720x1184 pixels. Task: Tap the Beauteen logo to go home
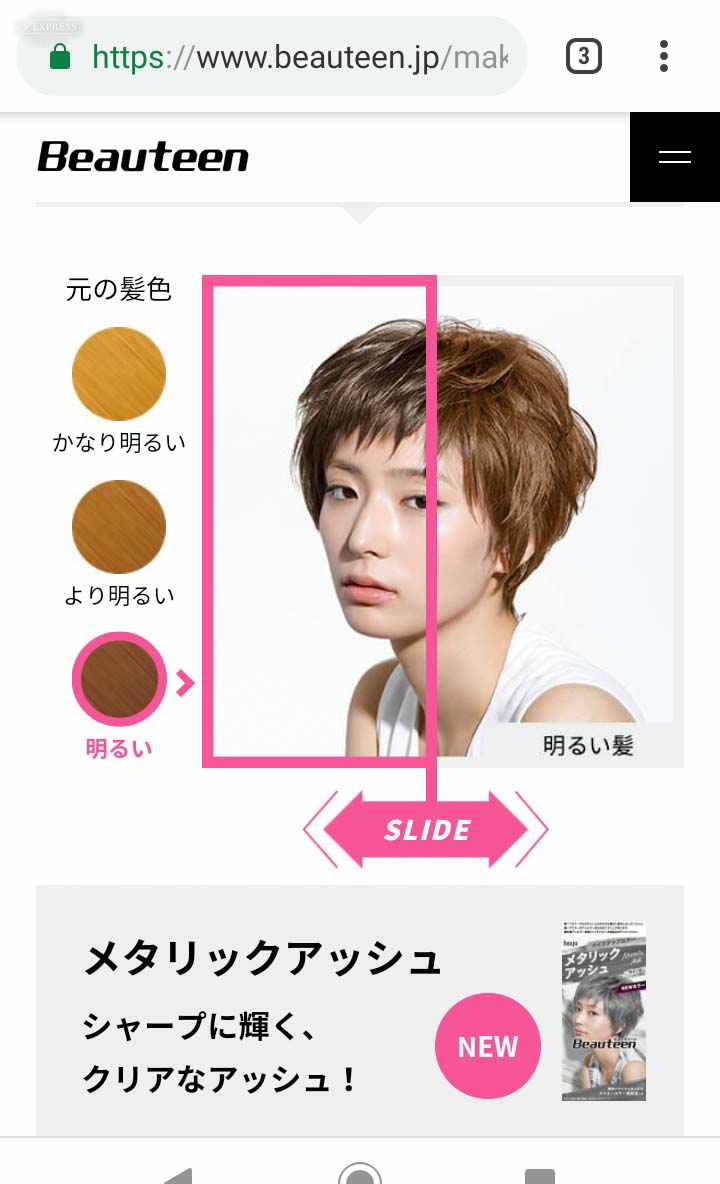click(x=143, y=157)
